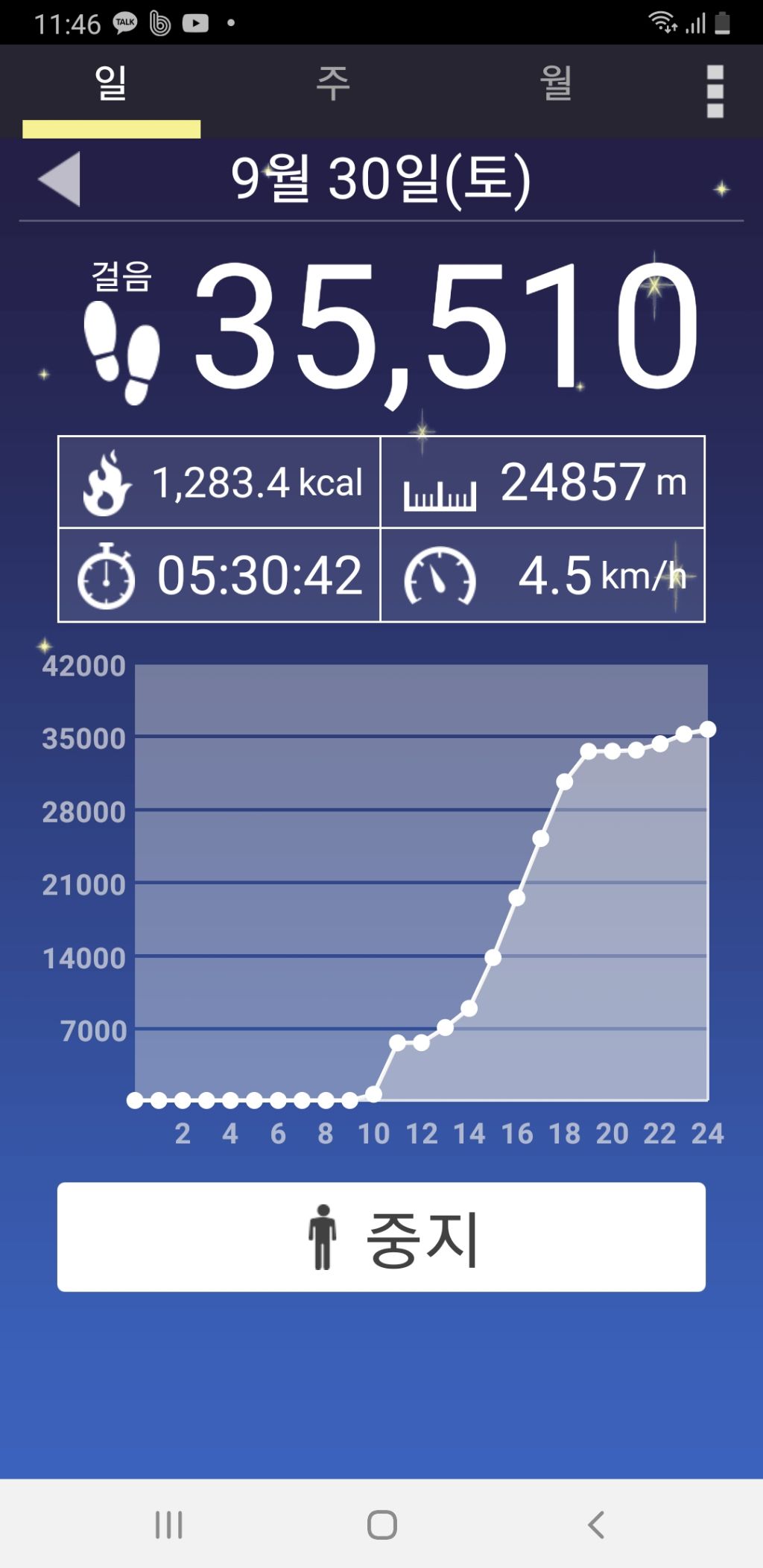763x1568 pixels.
Task: Switch to the 월 (month) tab
Action: 556,83
